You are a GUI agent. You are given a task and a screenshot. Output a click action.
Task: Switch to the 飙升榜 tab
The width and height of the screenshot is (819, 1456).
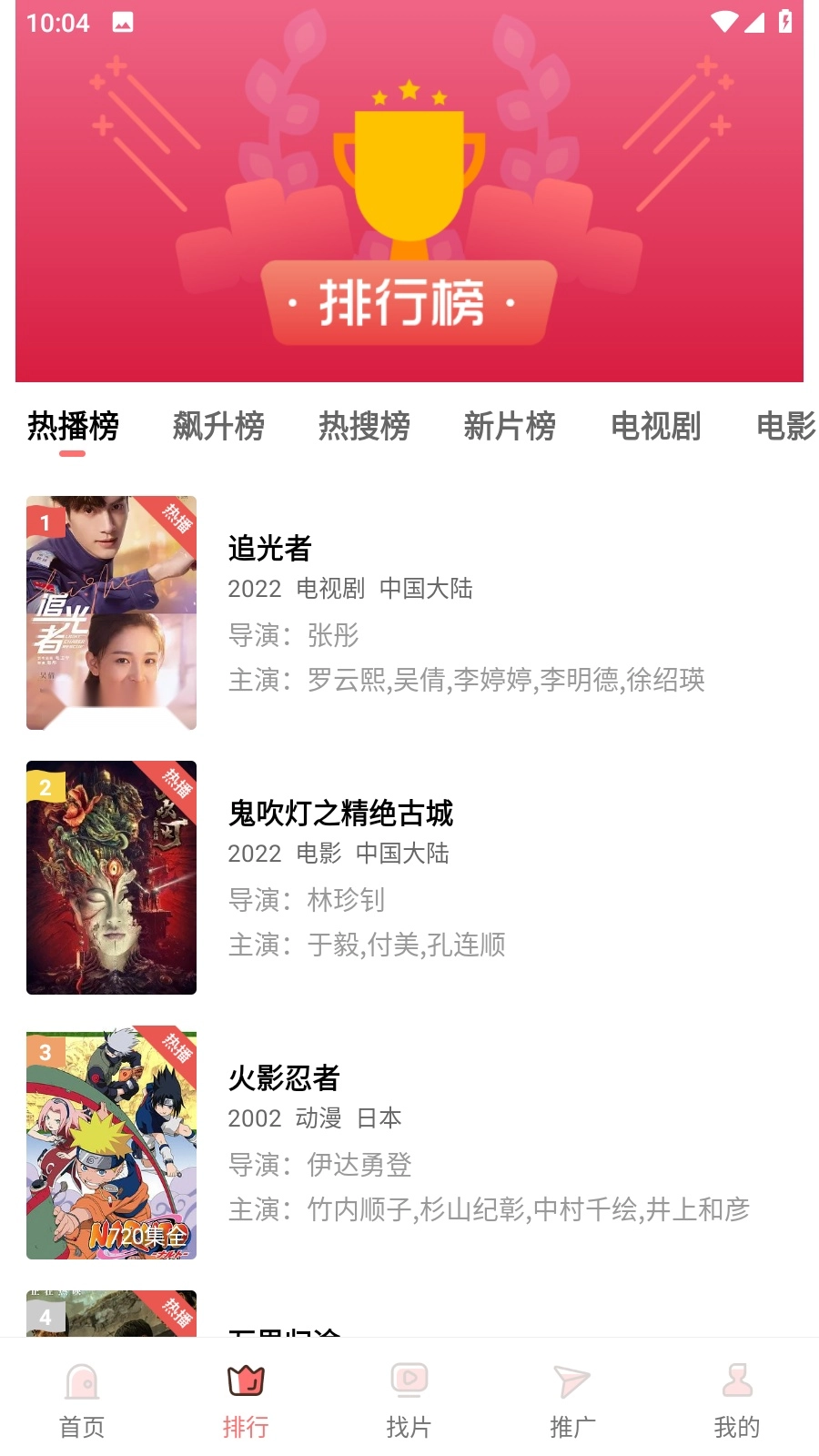218,426
